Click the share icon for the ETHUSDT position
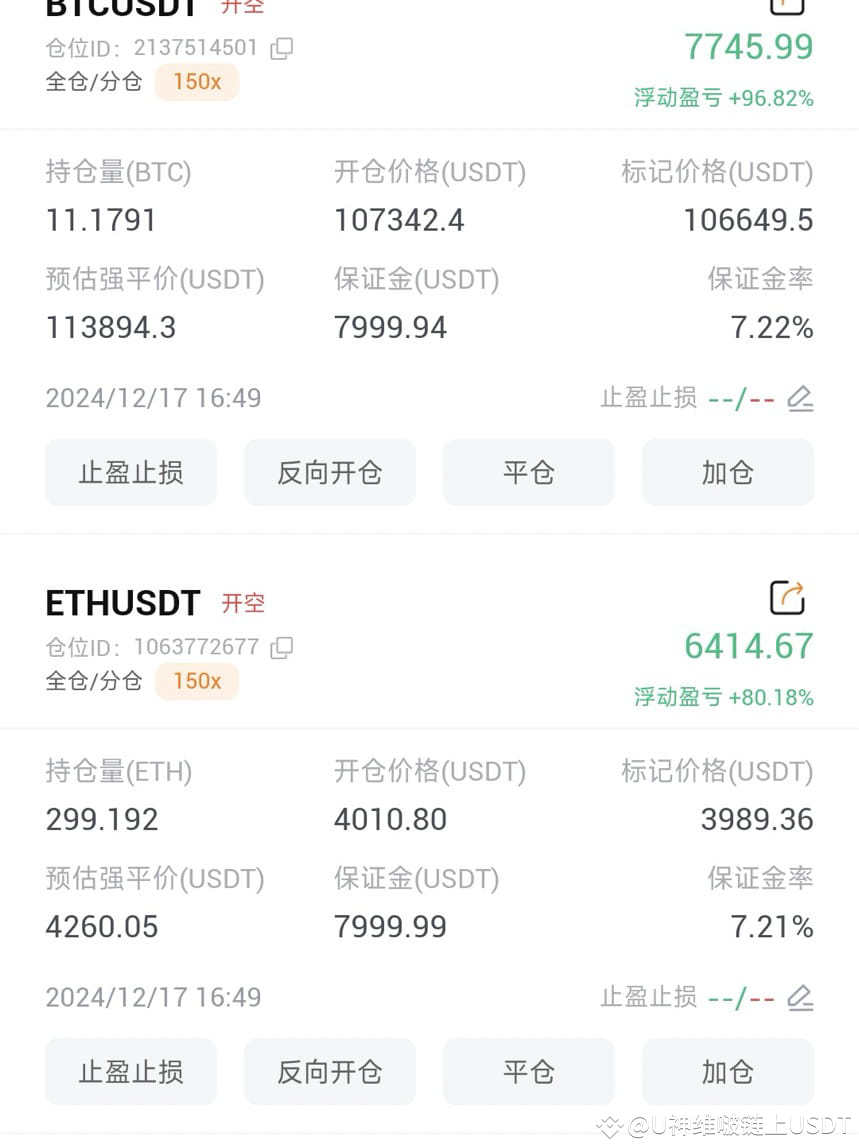The image size is (859, 1148). point(787,597)
